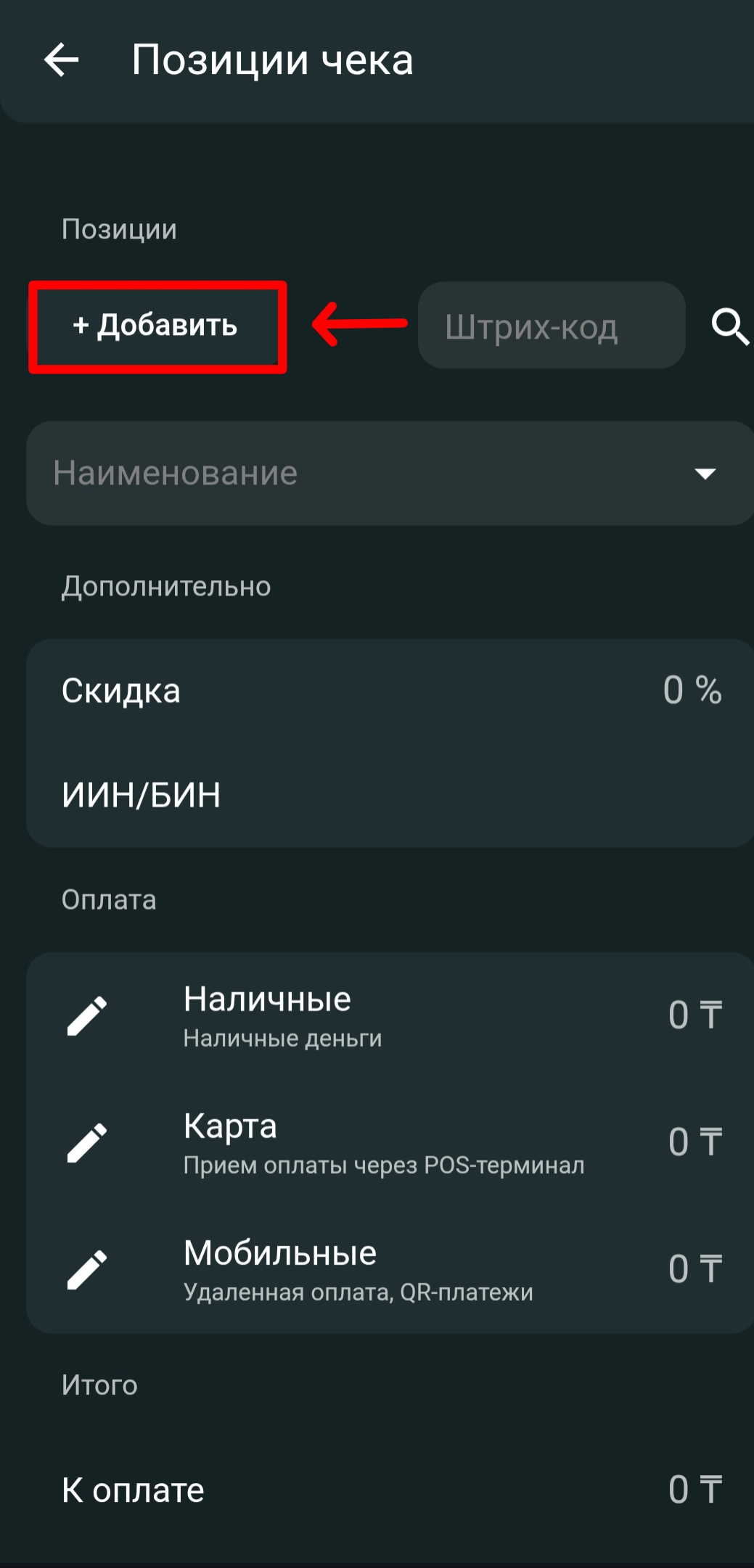Search using the magnifier icon
Viewport: 754px width, 1568px height.
click(x=729, y=326)
